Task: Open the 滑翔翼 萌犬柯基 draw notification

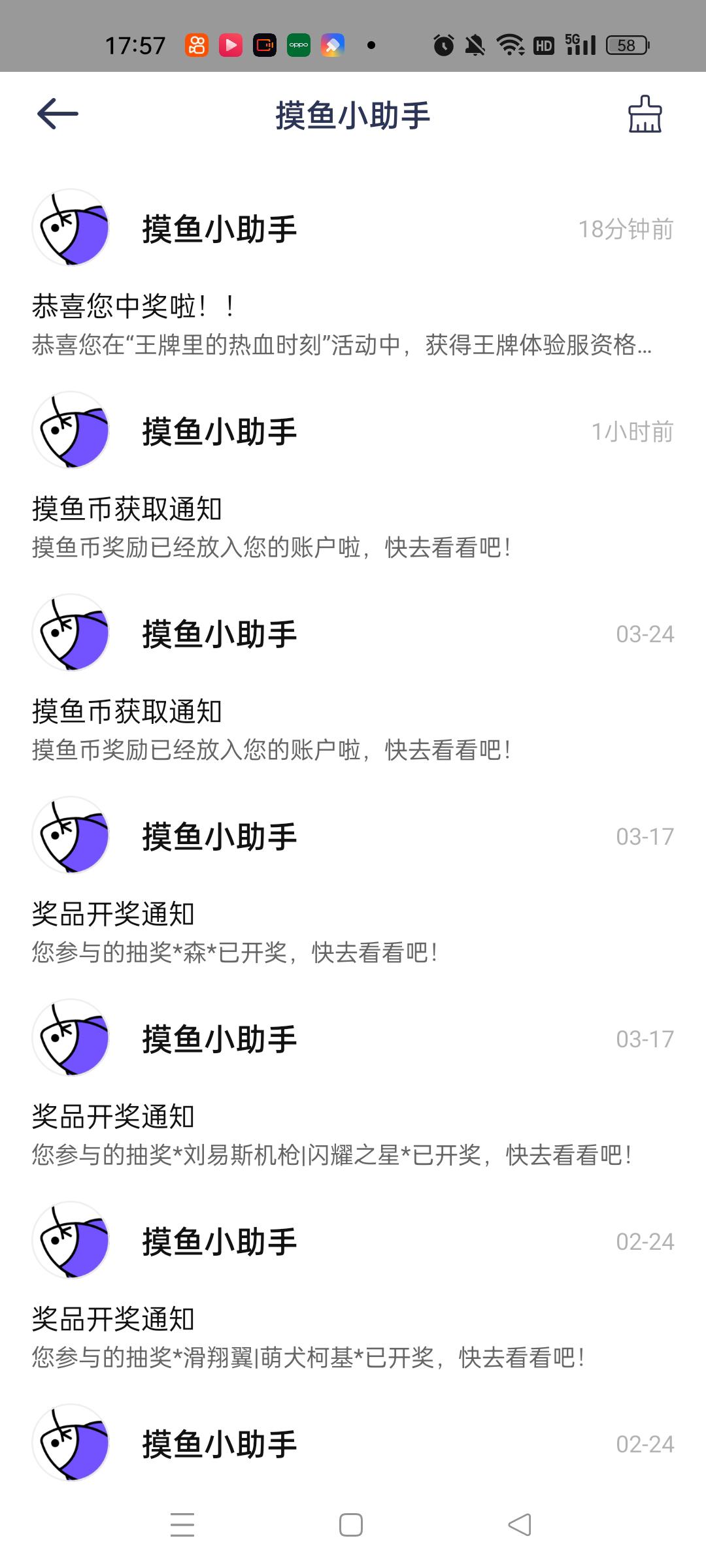Action: pyautogui.click(x=353, y=1287)
